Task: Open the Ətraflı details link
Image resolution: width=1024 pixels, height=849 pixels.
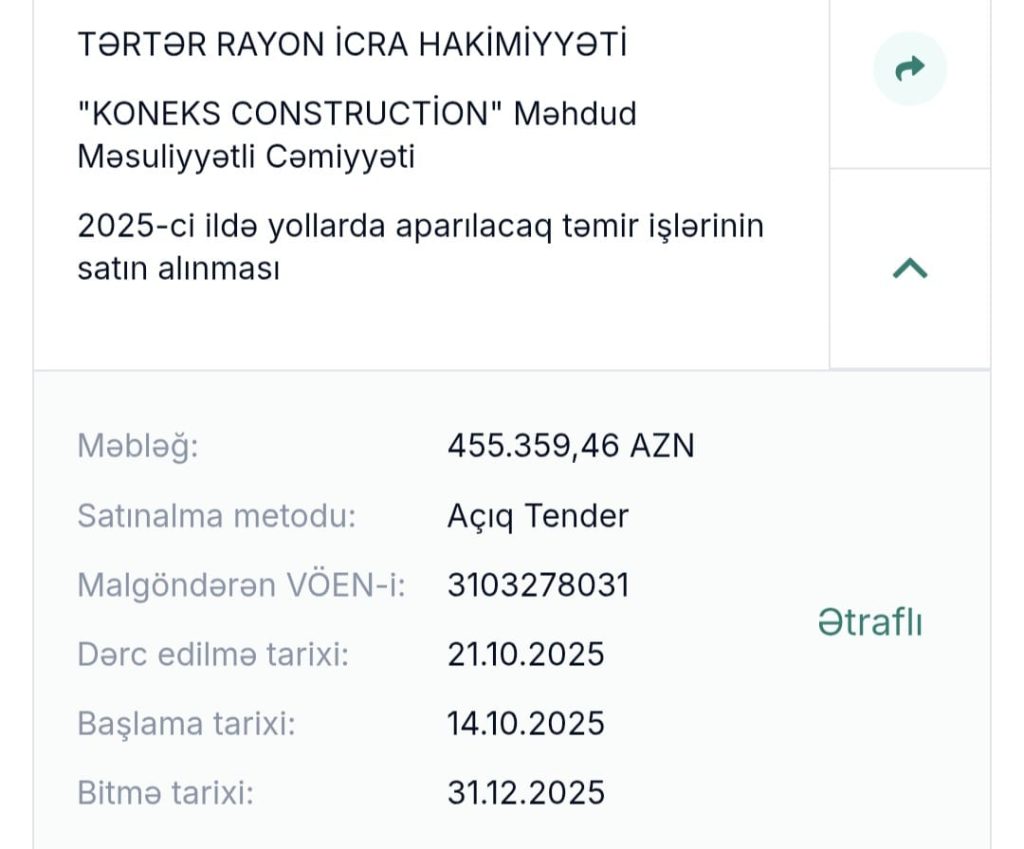Action: click(869, 622)
